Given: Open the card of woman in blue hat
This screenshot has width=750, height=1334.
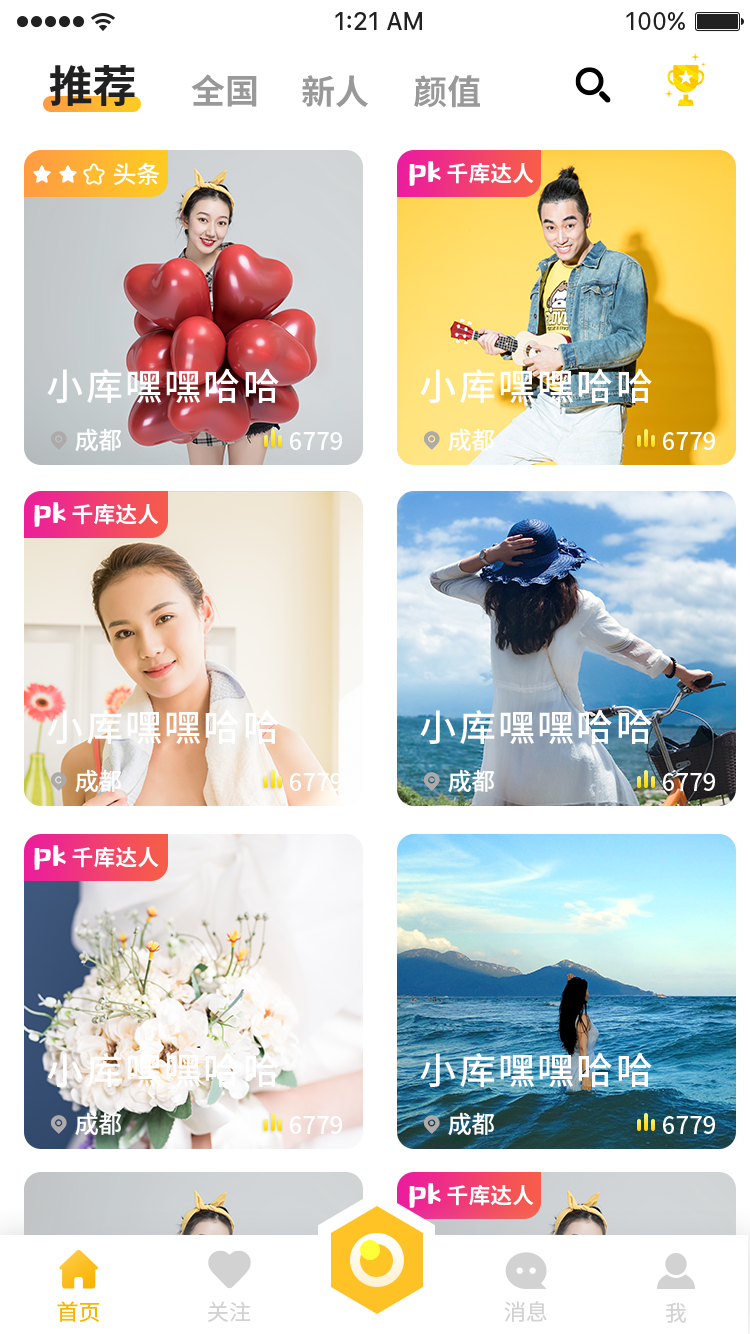Looking at the screenshot, I should [566, 648].
